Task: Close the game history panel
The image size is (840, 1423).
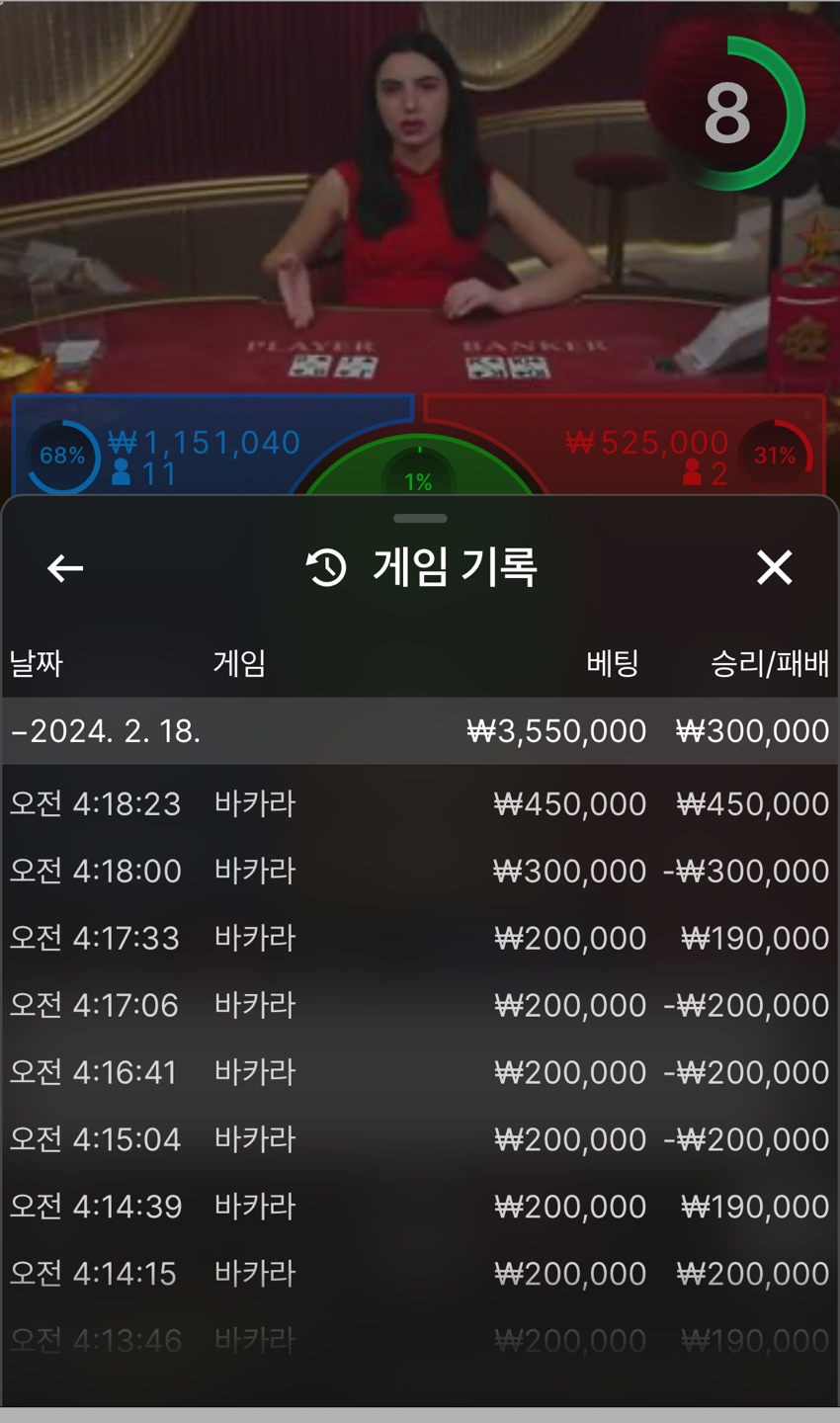Action: pos(774,567)
